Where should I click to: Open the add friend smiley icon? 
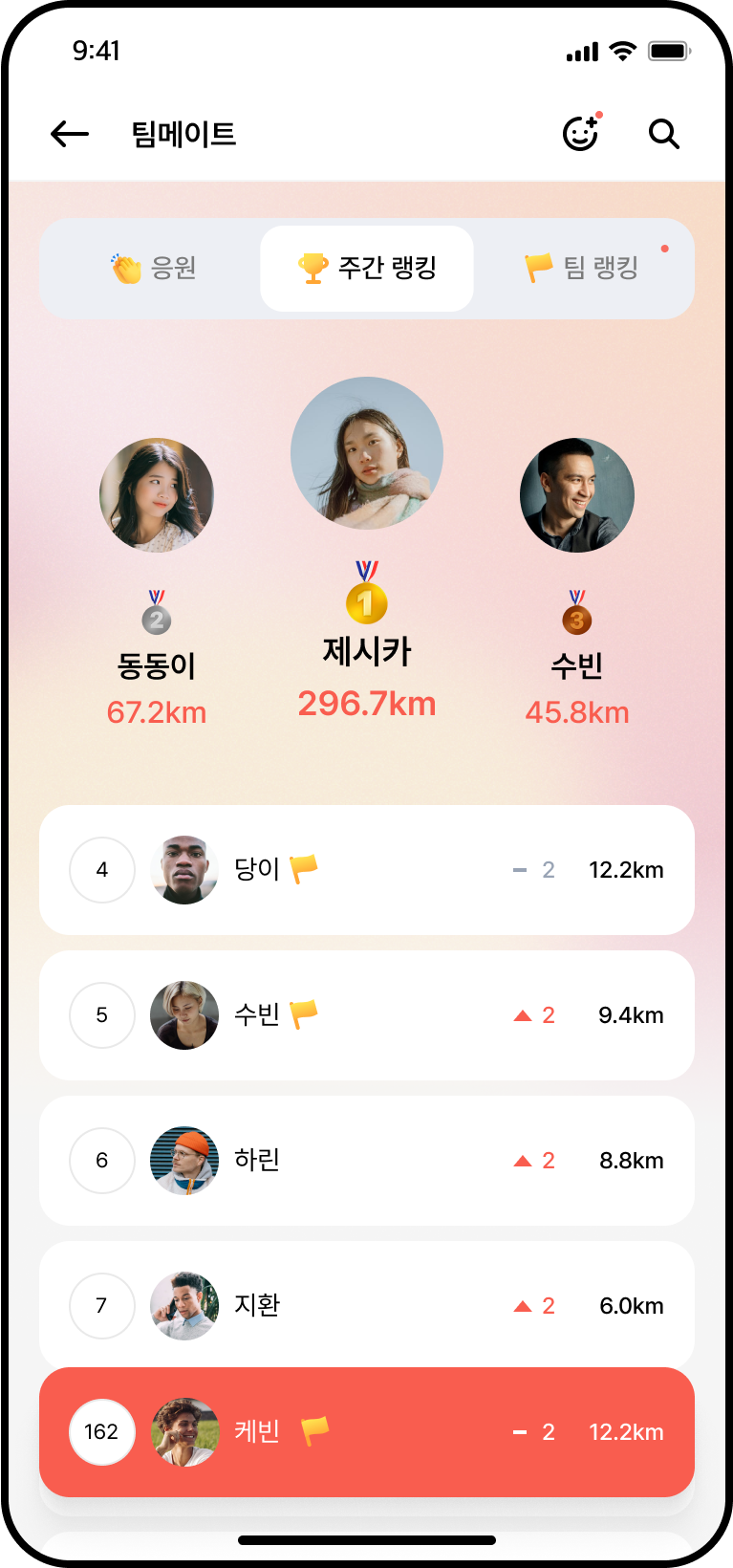(581, 133)
